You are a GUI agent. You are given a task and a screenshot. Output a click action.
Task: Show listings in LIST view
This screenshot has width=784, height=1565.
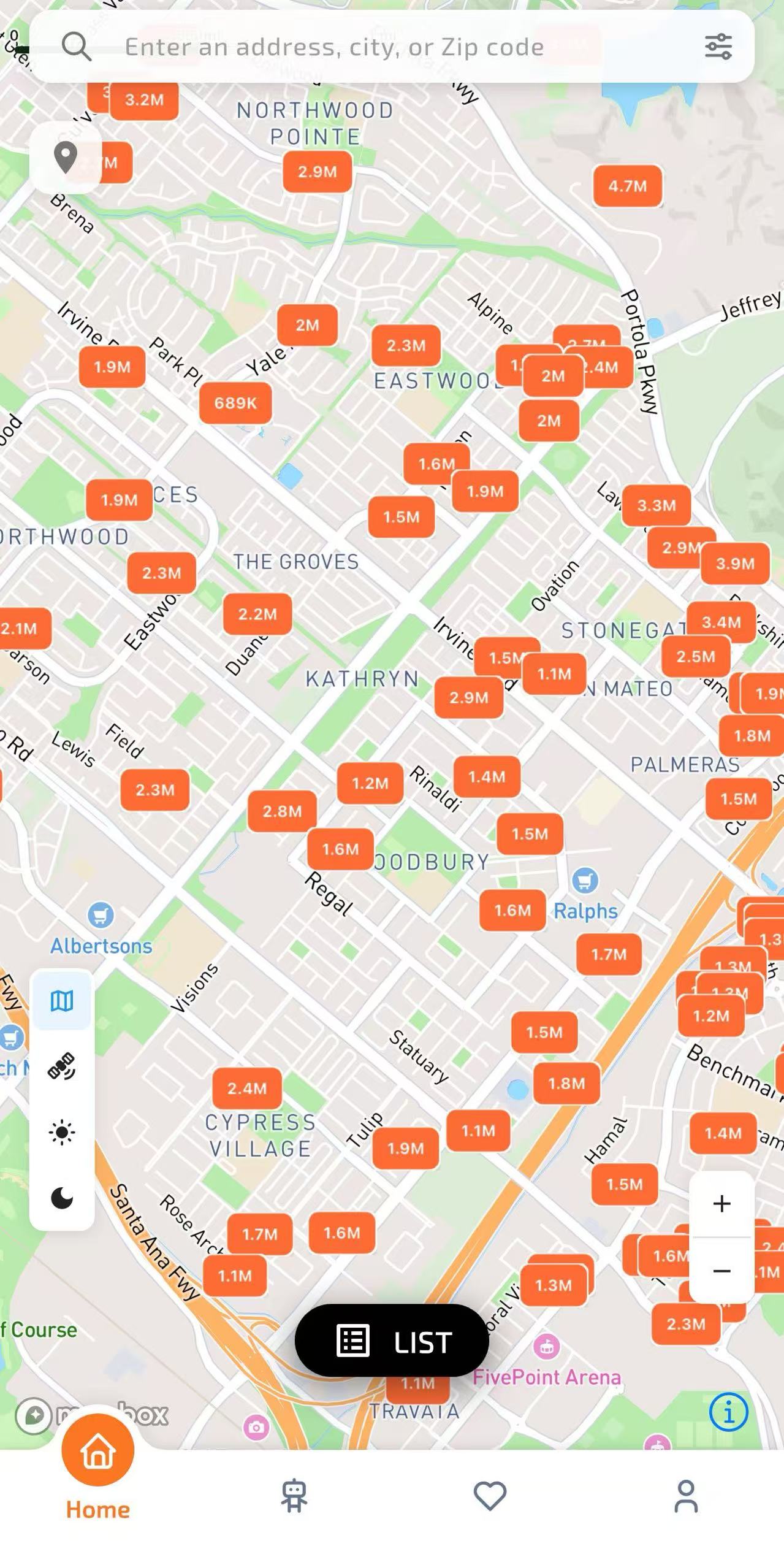coord(392,1342)
